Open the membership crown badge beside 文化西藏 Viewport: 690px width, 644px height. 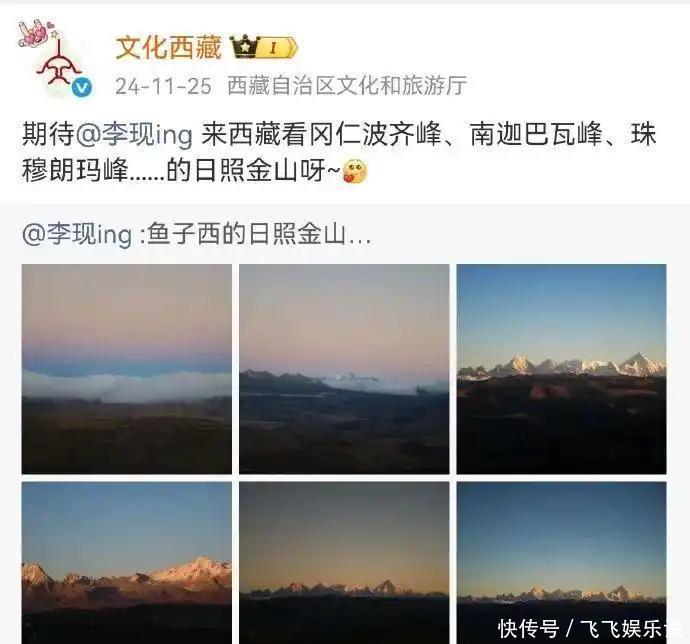click(x=263, y=47)
